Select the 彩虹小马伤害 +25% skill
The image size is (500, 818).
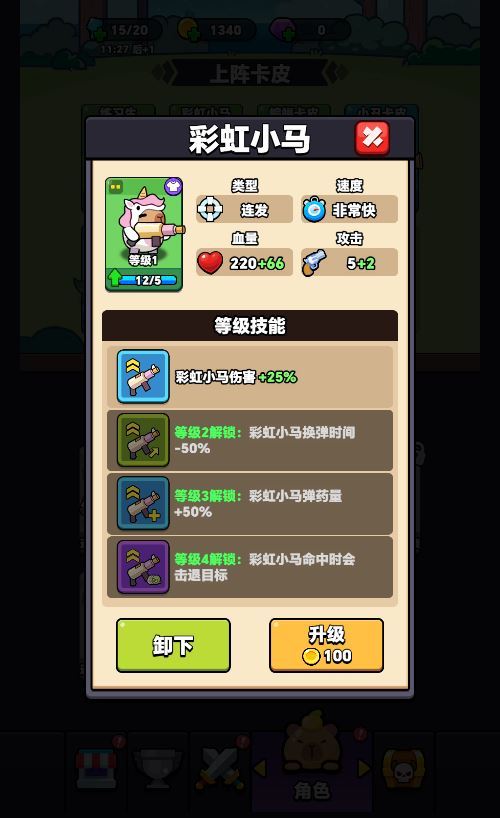coord(250,377)
